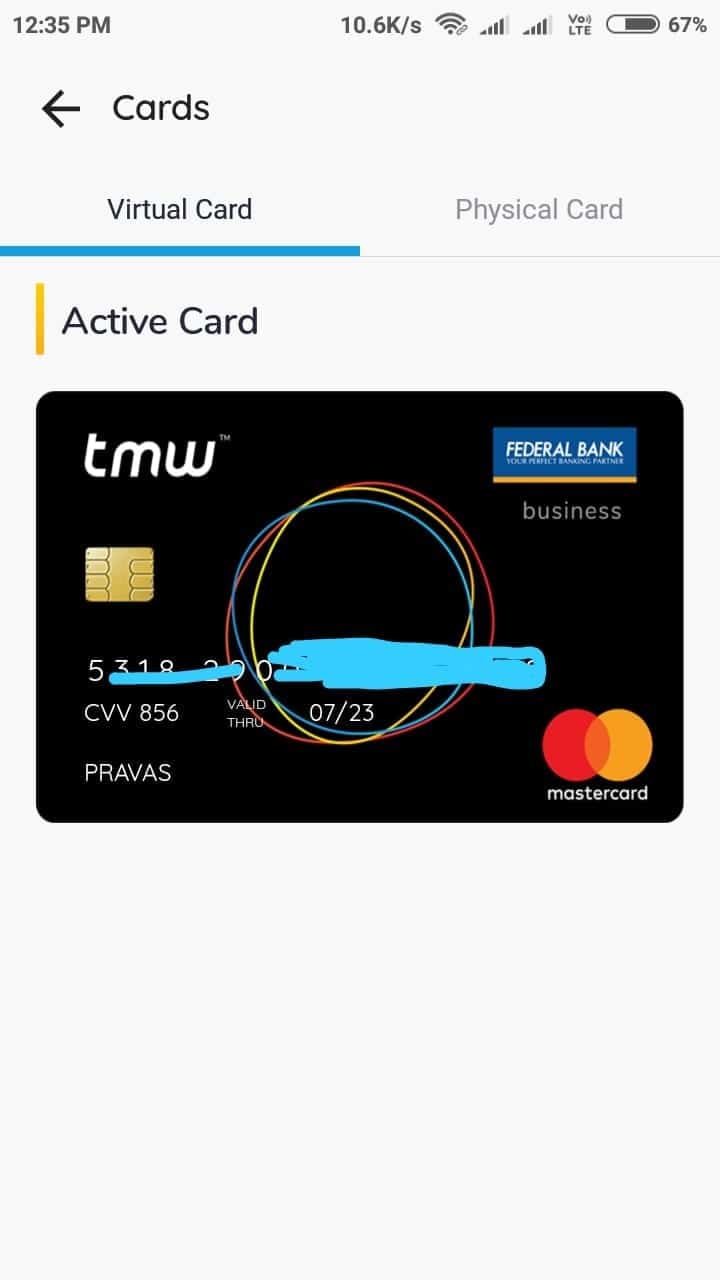Go back using the top arrow
Screen dimensions: 720x1280
[x=60, y=108]
